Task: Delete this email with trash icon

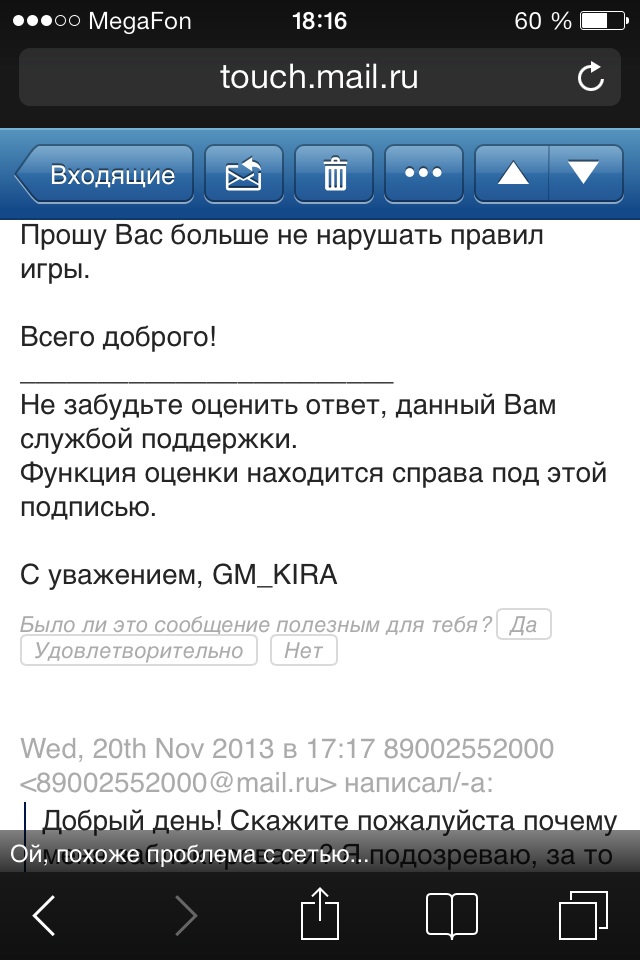Action: coord(334,175)
